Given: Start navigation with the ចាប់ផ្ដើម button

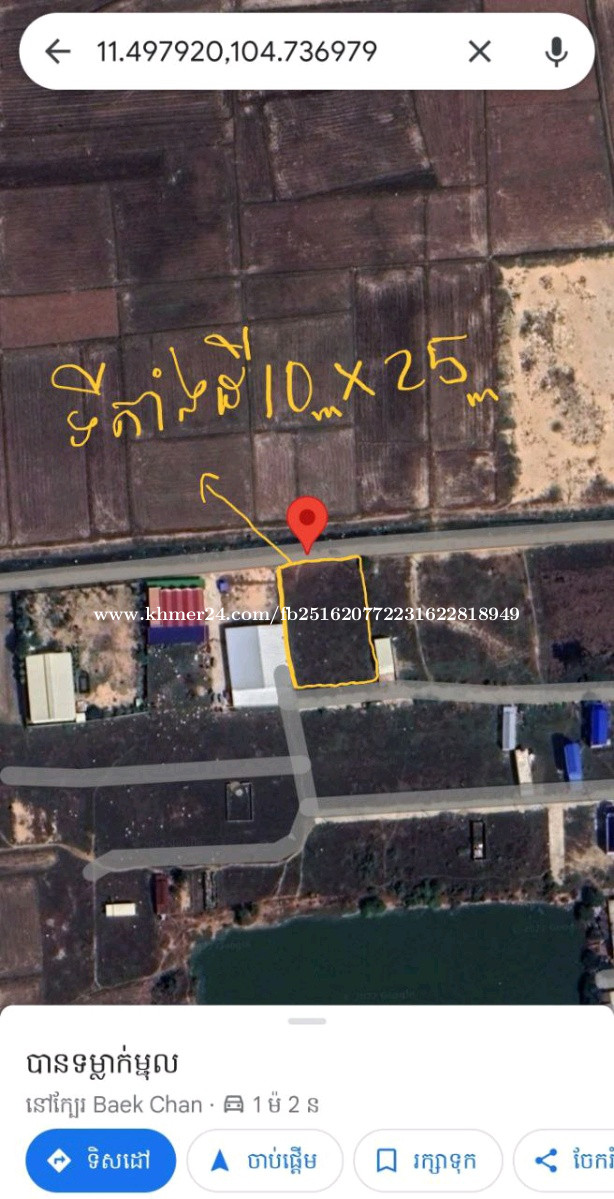Looking at the screenshot, I should pos(265,1160).
